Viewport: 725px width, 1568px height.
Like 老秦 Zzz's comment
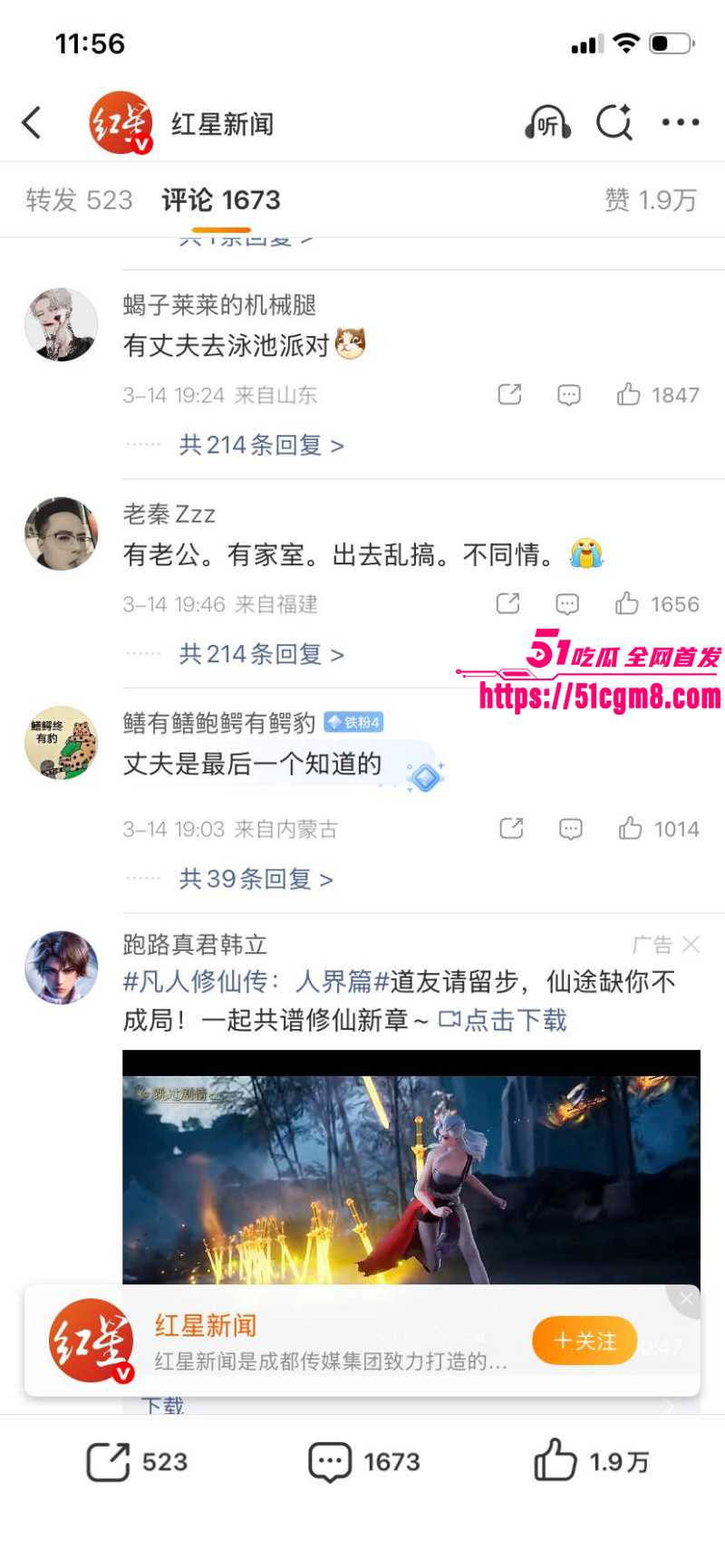657,604
